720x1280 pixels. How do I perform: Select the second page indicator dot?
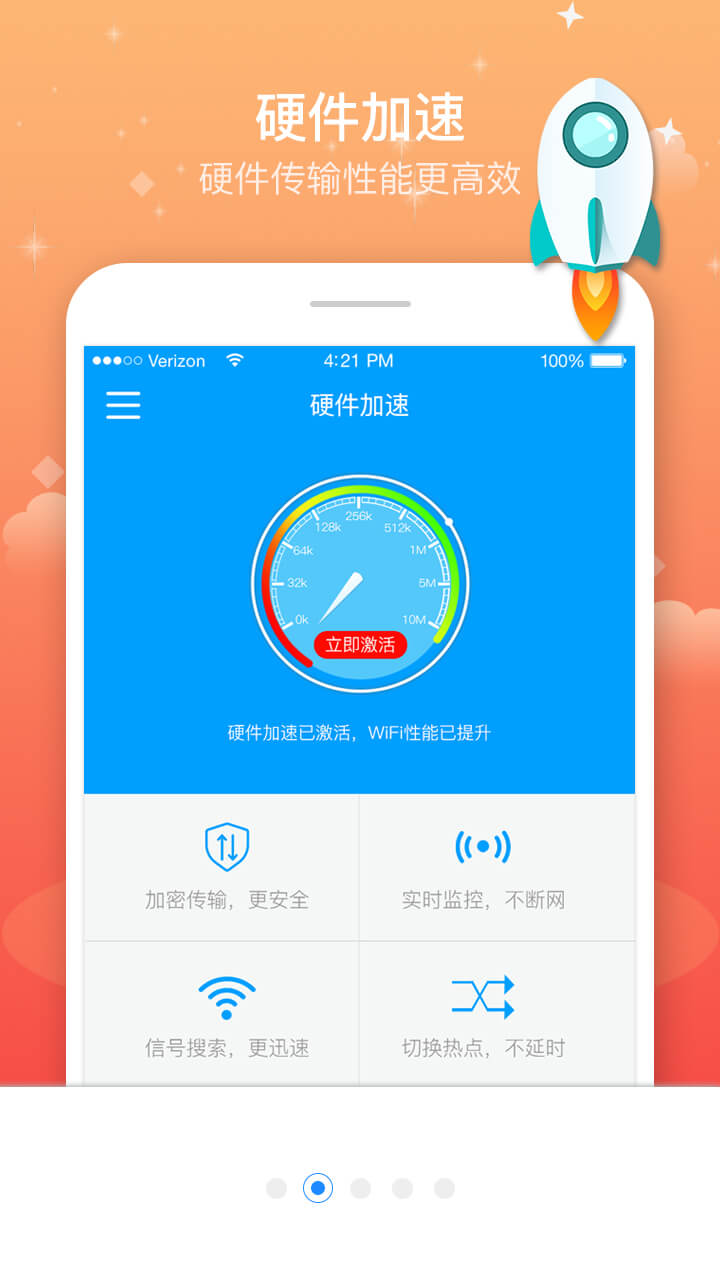pyautogui.click(x=318, y=1189)
